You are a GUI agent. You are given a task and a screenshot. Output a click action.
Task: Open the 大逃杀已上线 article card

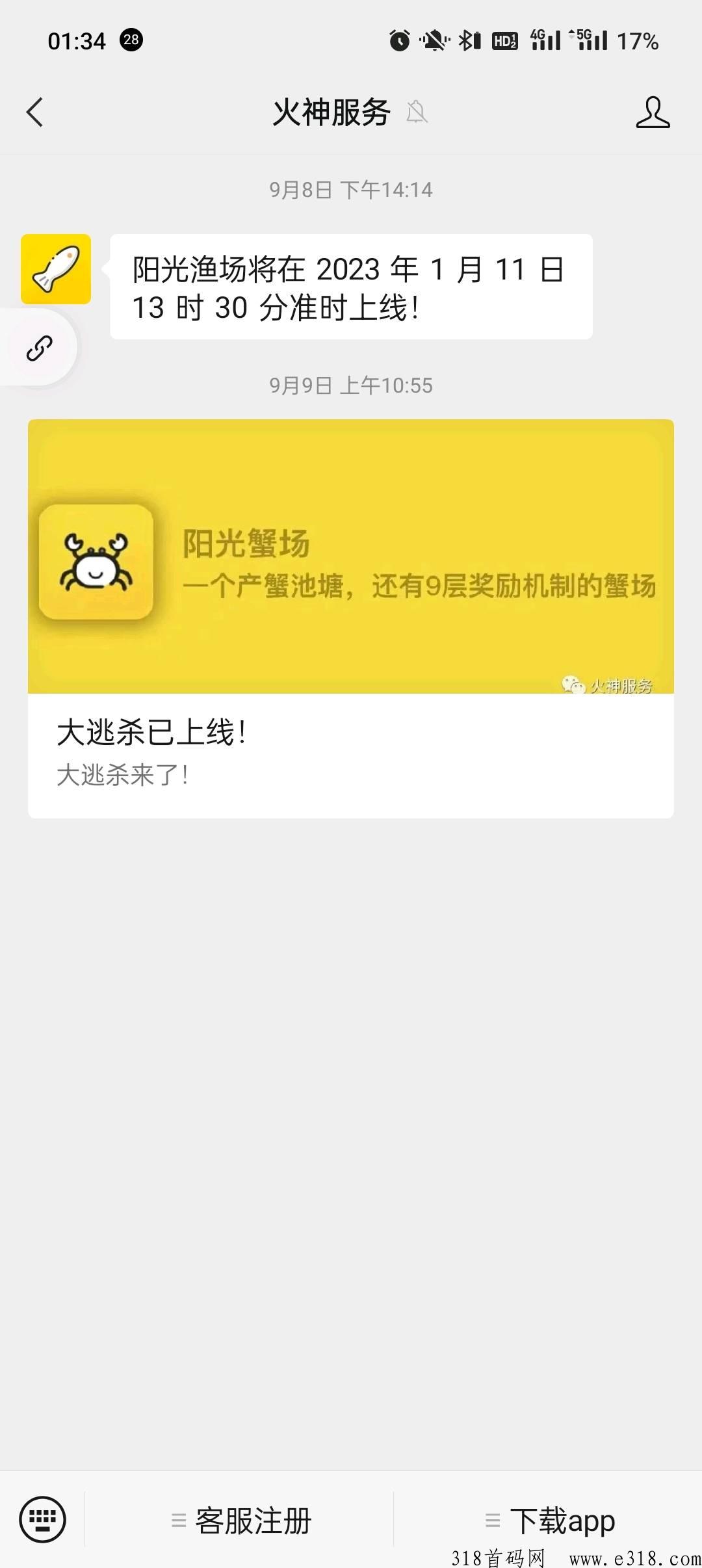point(351,618)
